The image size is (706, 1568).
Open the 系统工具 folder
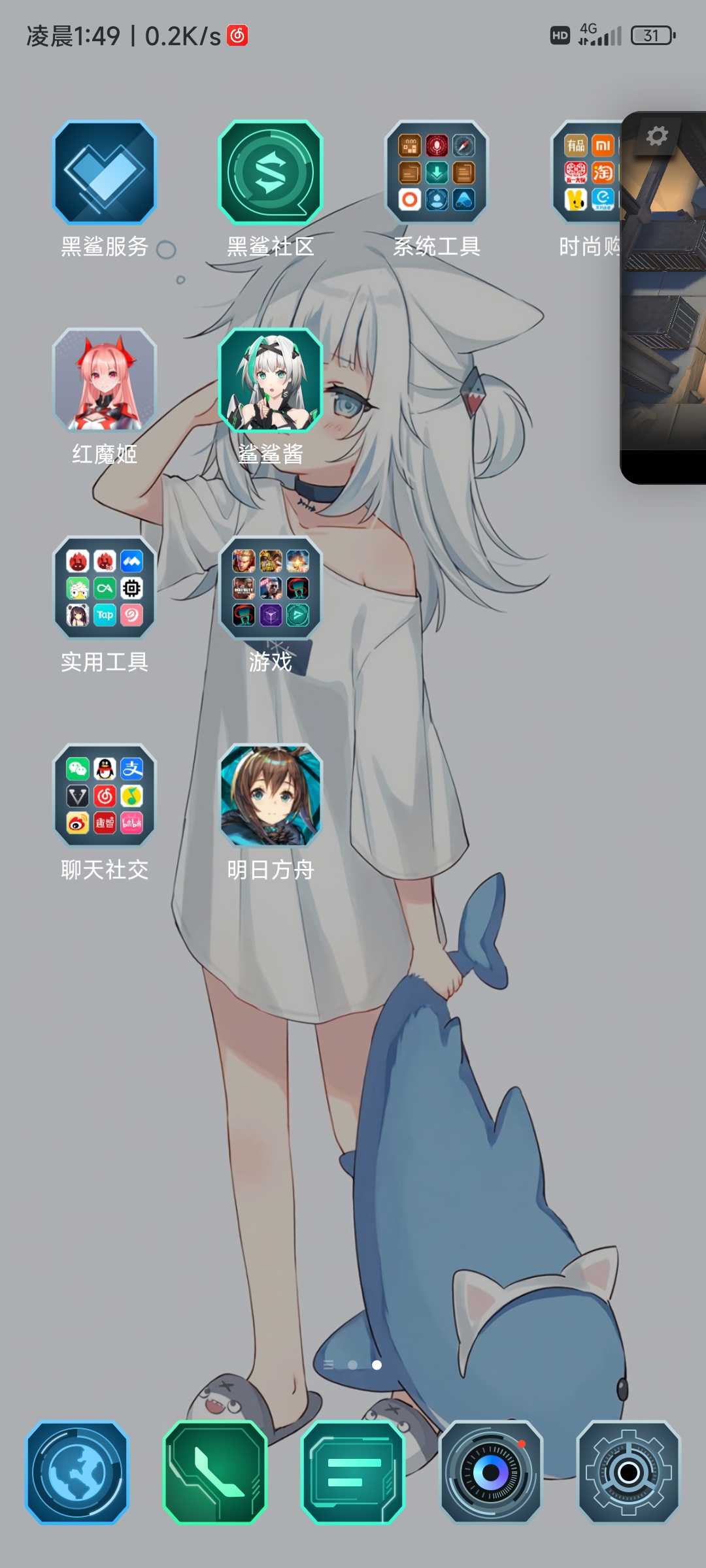coord(437,173)
